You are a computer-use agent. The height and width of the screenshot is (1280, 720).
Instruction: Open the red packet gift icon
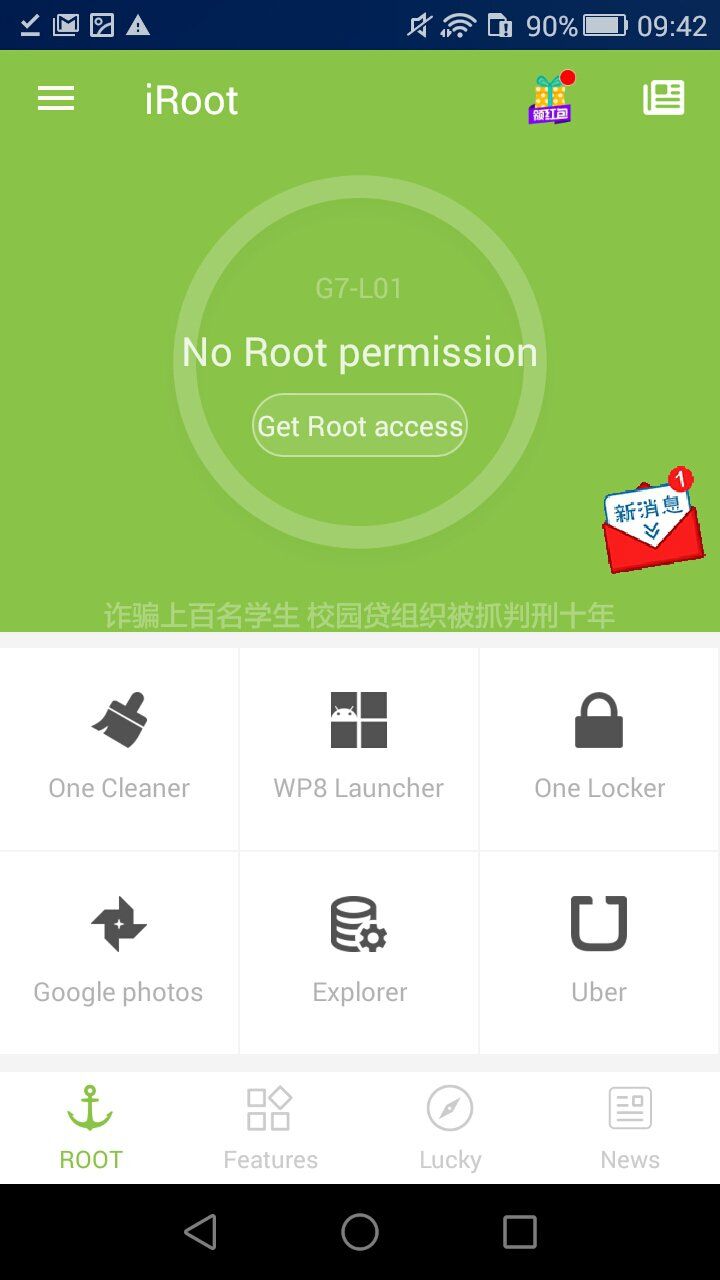549,98
